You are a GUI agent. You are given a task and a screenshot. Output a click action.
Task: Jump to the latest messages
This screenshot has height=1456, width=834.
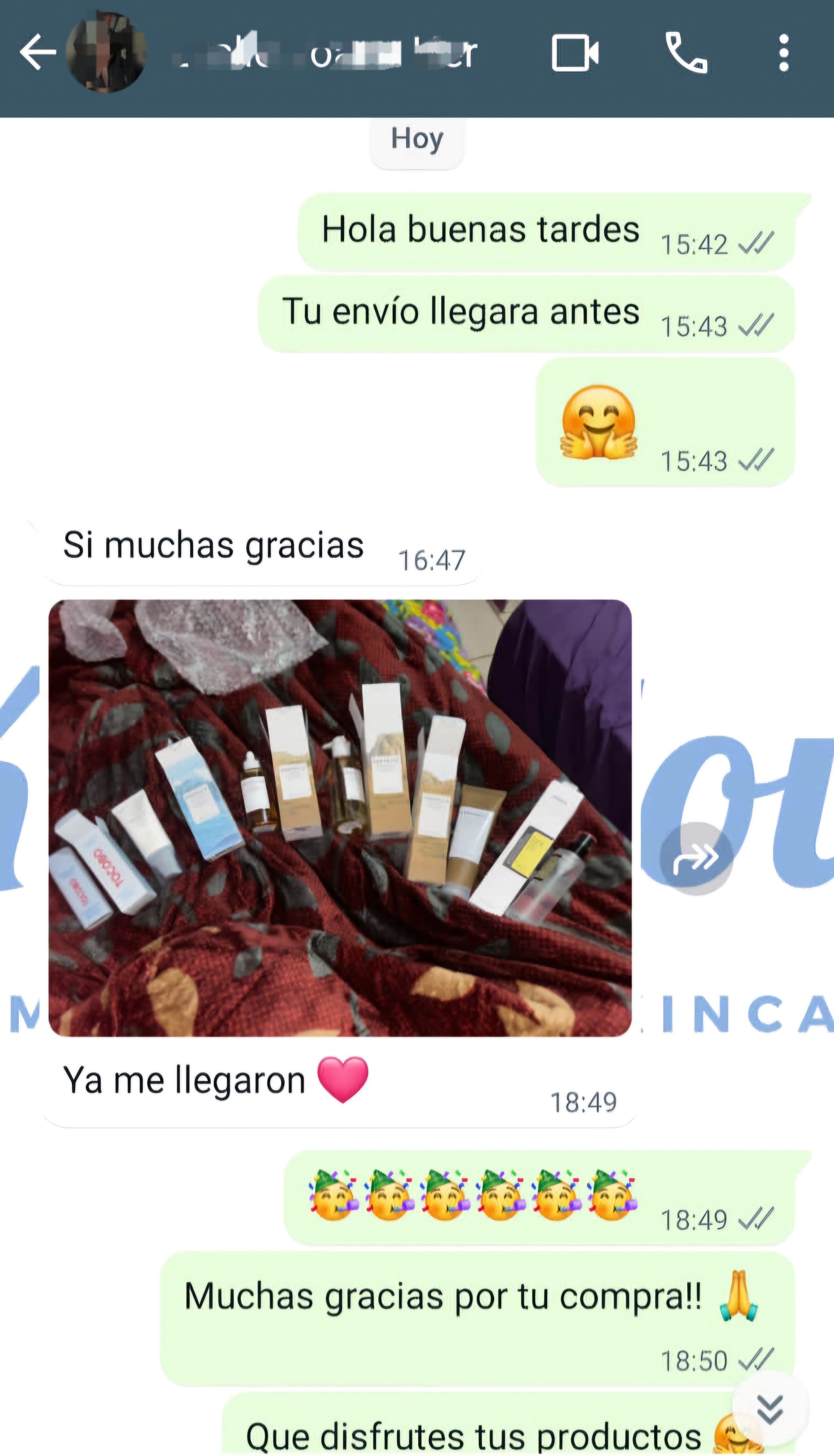(x=770, y=1409)
